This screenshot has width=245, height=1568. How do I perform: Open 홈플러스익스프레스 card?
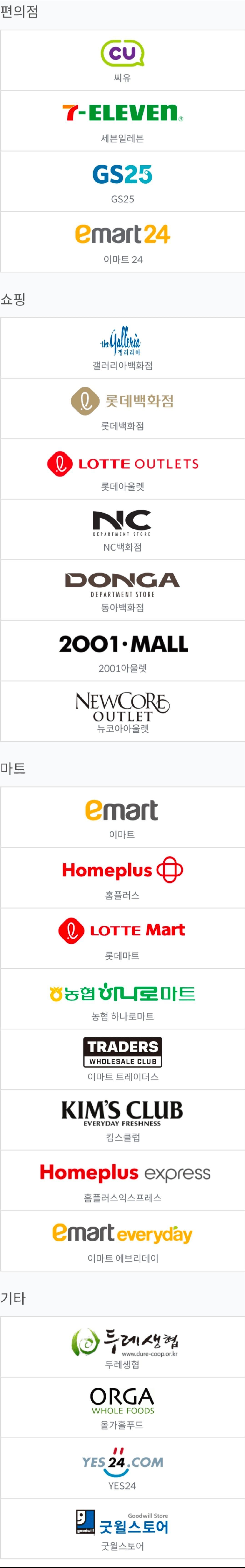pyautogui.click(x=122, y=1180)
